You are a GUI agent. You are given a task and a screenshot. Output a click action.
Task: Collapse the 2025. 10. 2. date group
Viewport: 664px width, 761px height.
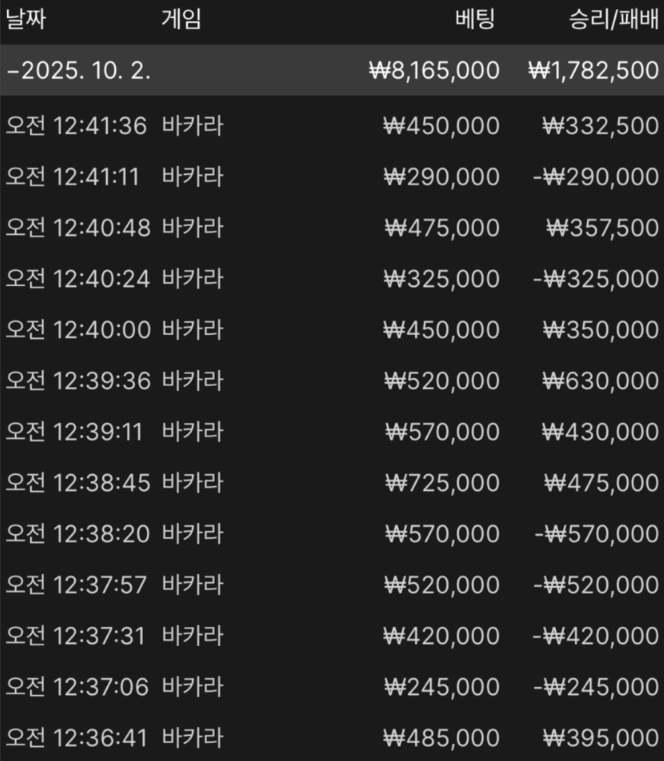[12, 72]
